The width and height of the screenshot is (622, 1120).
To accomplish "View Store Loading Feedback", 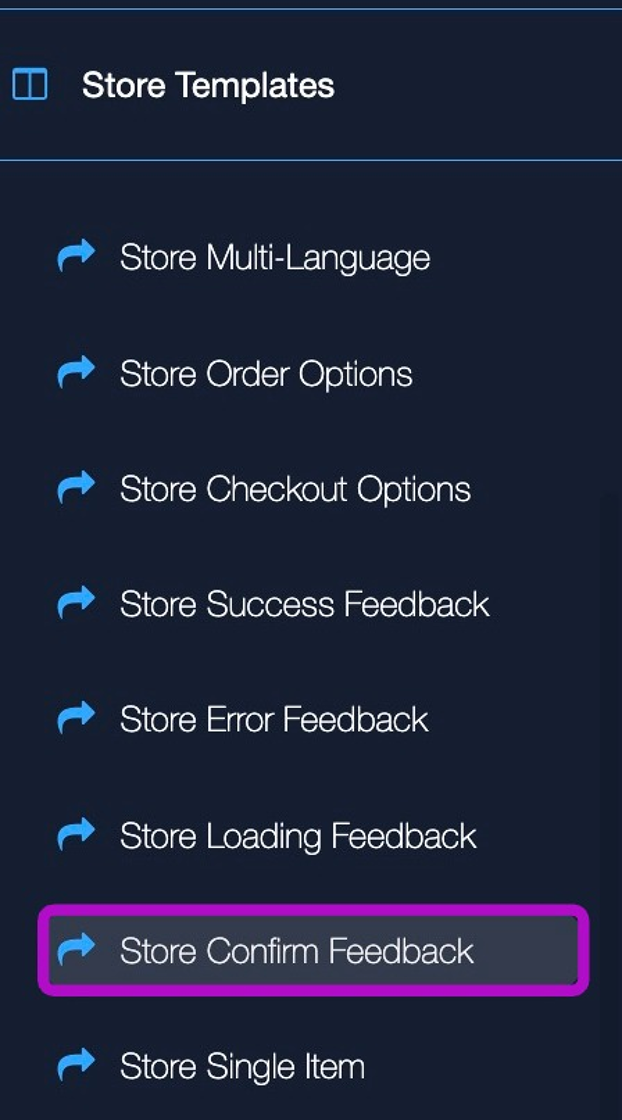I will tap(298, 836).
